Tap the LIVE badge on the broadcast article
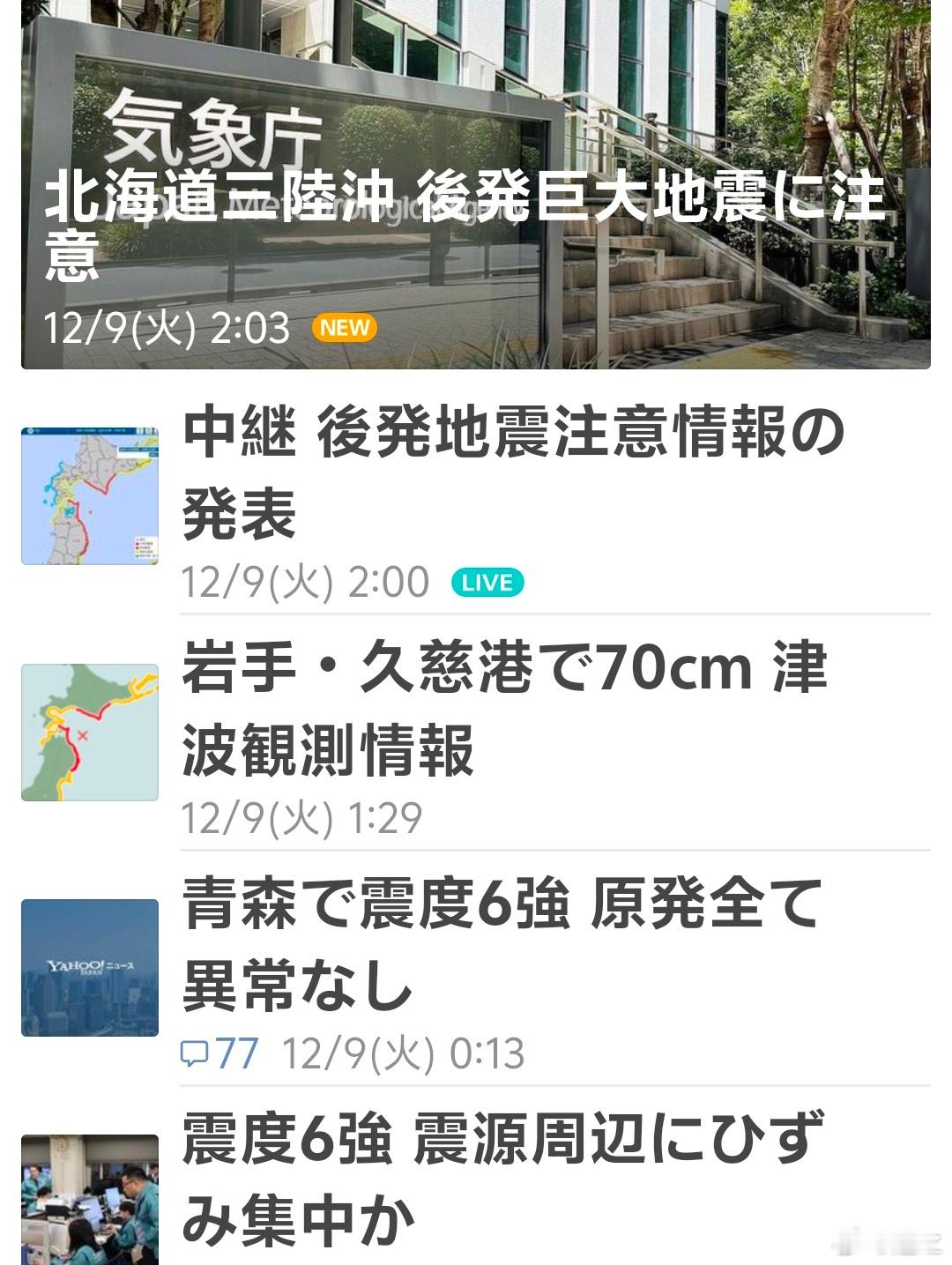952x1265 pixels. [x=487, y=582]
